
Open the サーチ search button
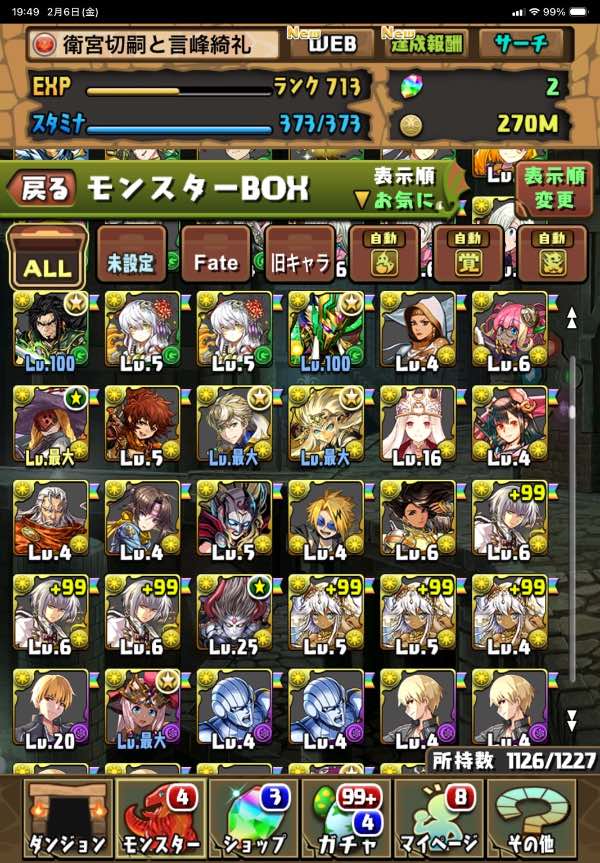click(x=521, y=43)
